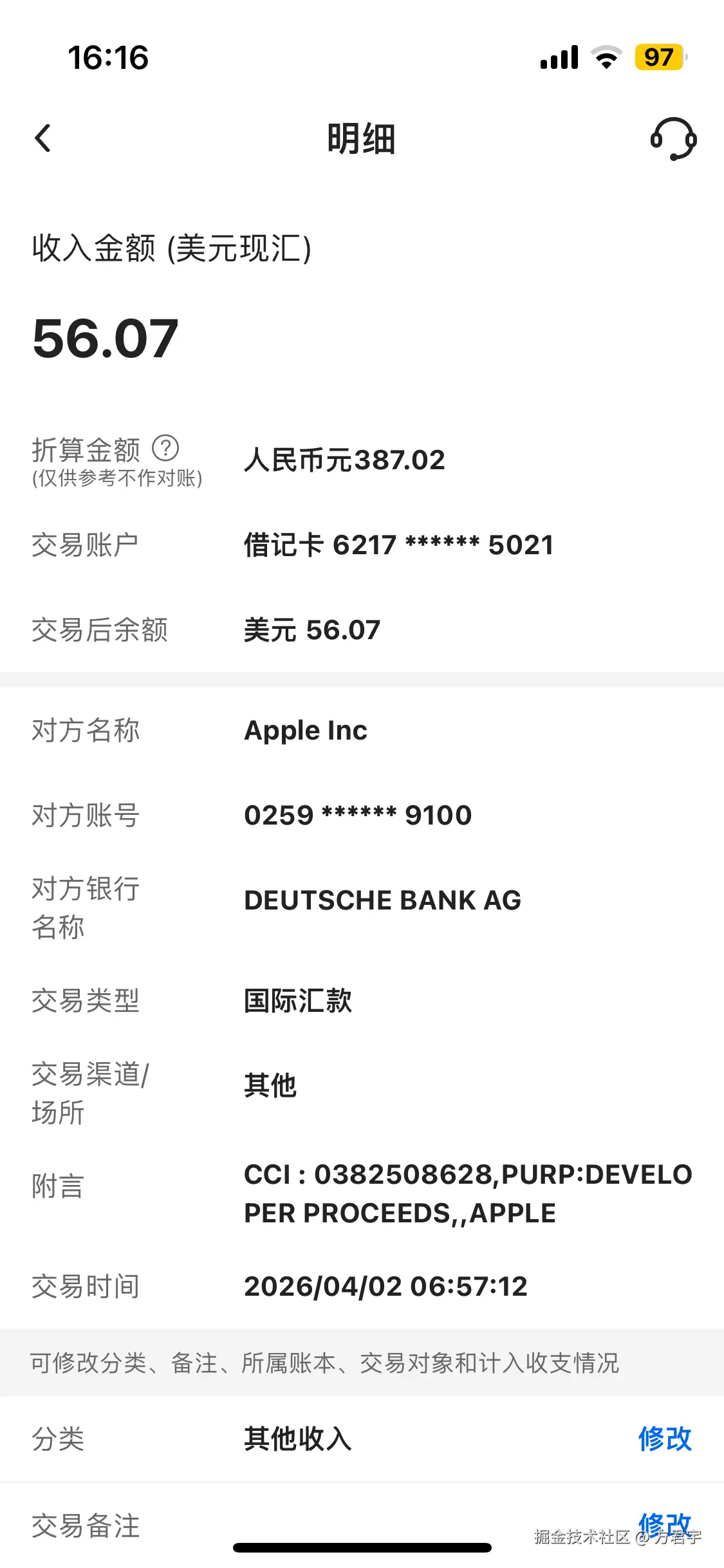Open help for 折算金额 via the question mark
Image resolution: width=724 pixels, height=1568 pixels.
(x=166, y=449)
